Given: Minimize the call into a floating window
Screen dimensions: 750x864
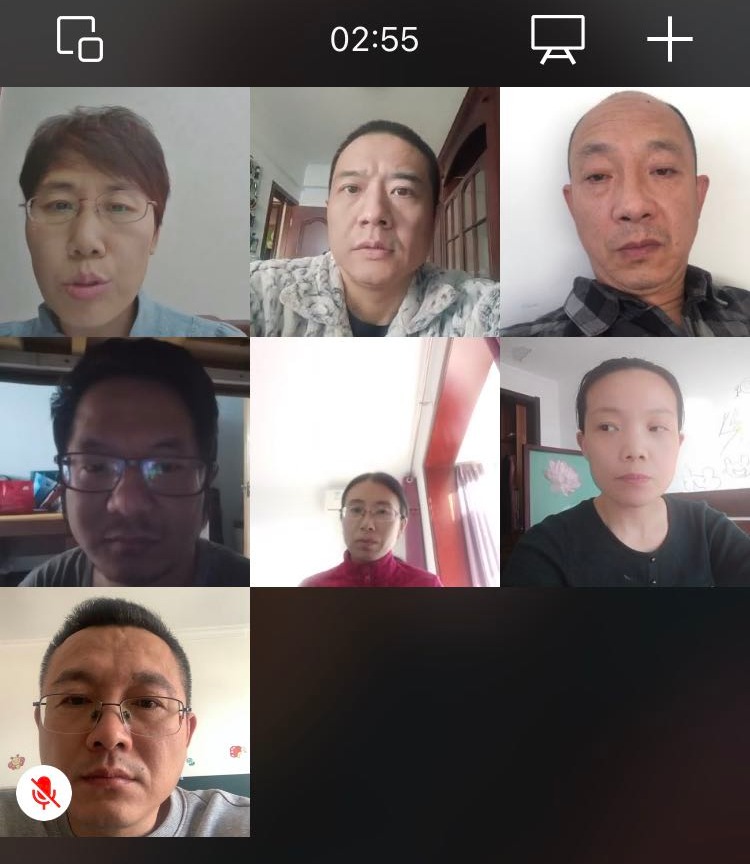Looking at the screenshot, I should pyautogui.click(x=80, y=40).
